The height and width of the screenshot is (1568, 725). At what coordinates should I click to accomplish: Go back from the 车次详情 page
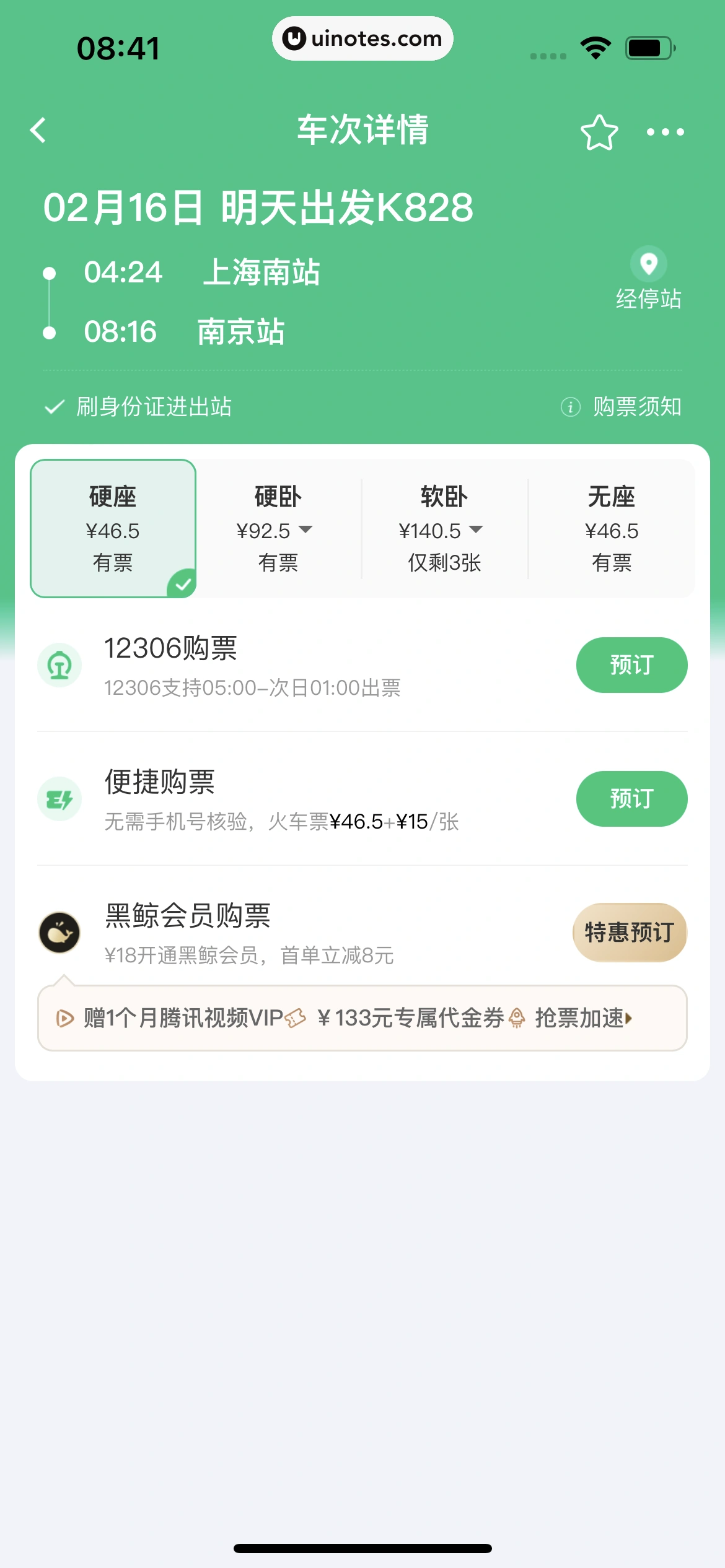pos(38,131)
